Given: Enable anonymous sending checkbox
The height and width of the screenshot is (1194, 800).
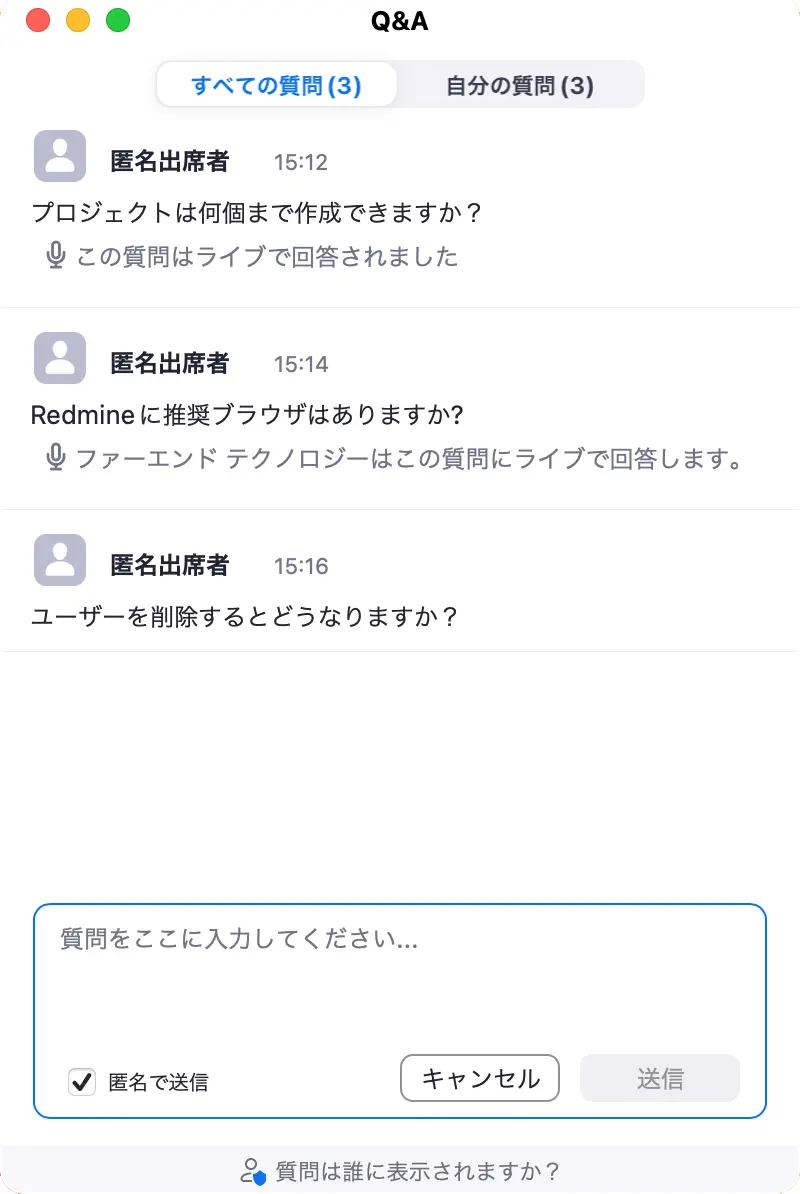Looking at the screenshot, I should tap(81, 1082).
